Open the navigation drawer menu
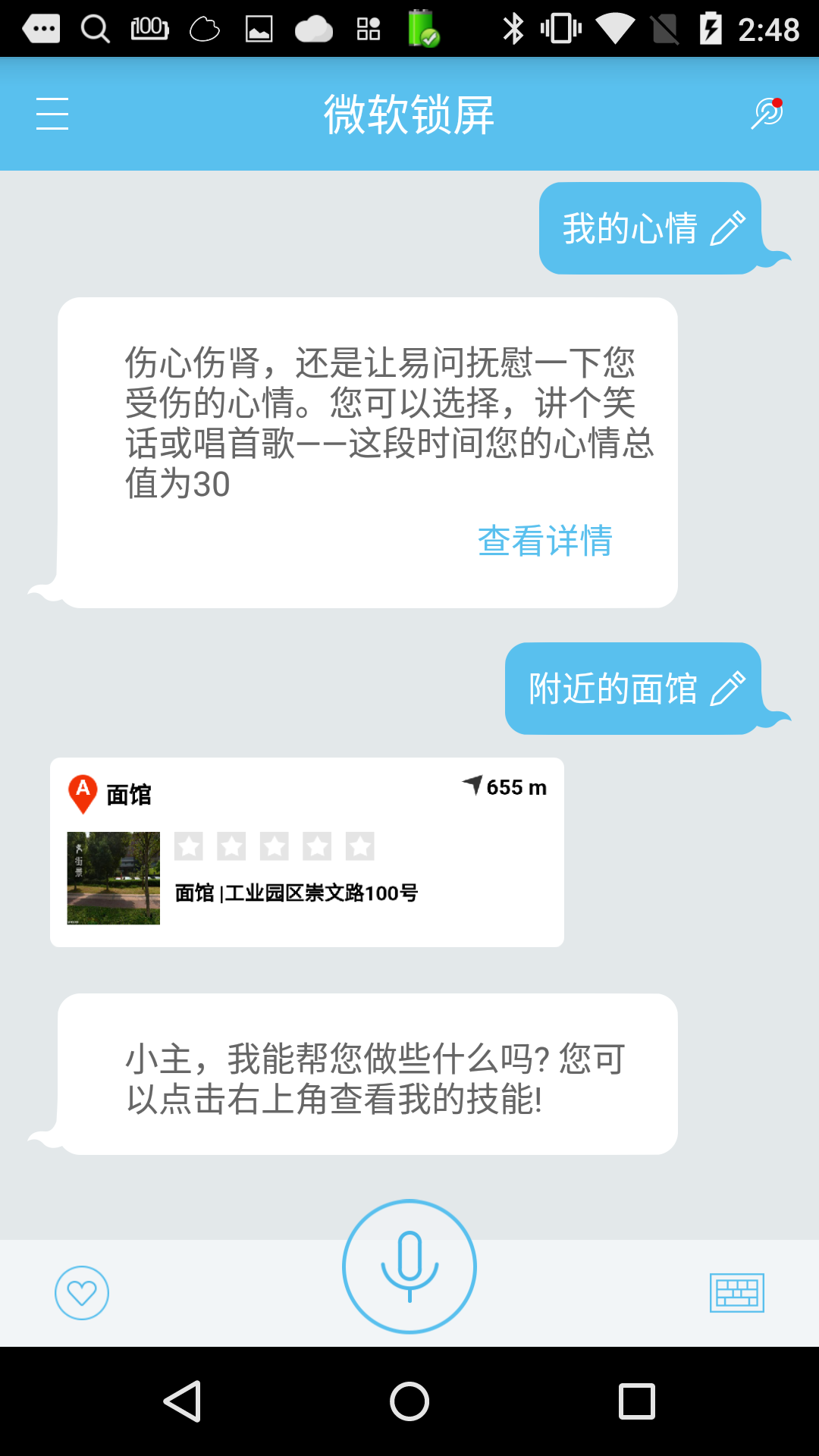This screenshot has height=1456, width=819. tap(51, 114)
